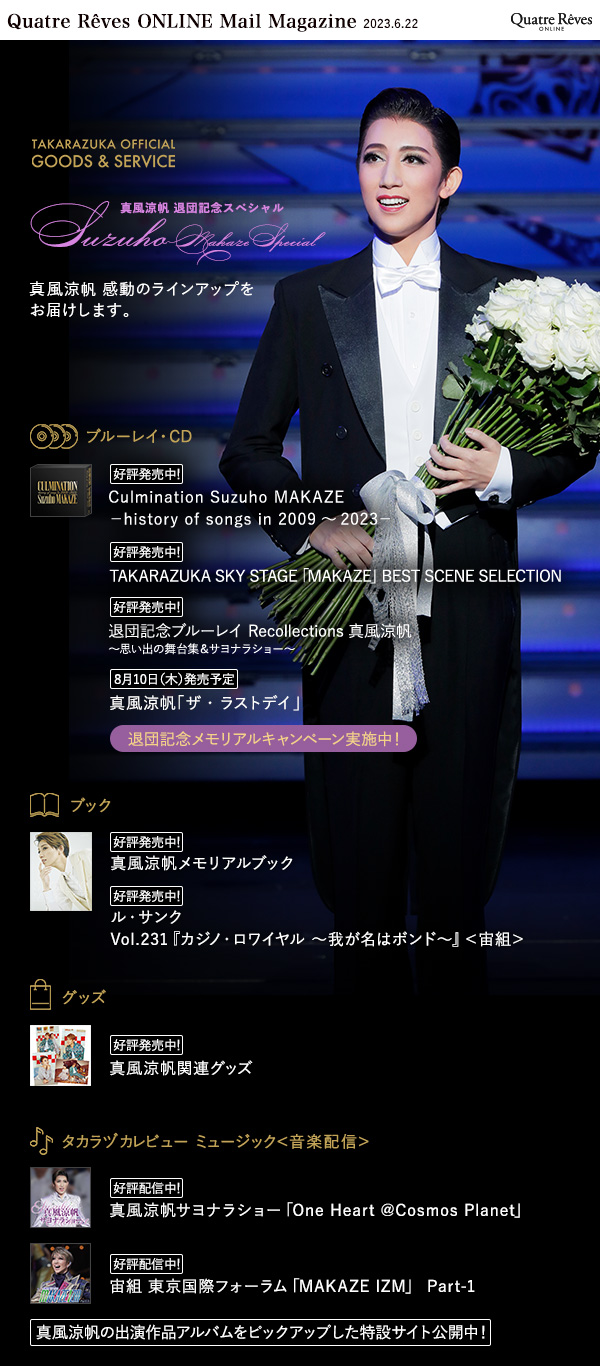The height and width of the screenshot is (1366, 600).
Task: Tap 退団記念メモリアルキャンペーン実施中! button
Action: (263, 739)
